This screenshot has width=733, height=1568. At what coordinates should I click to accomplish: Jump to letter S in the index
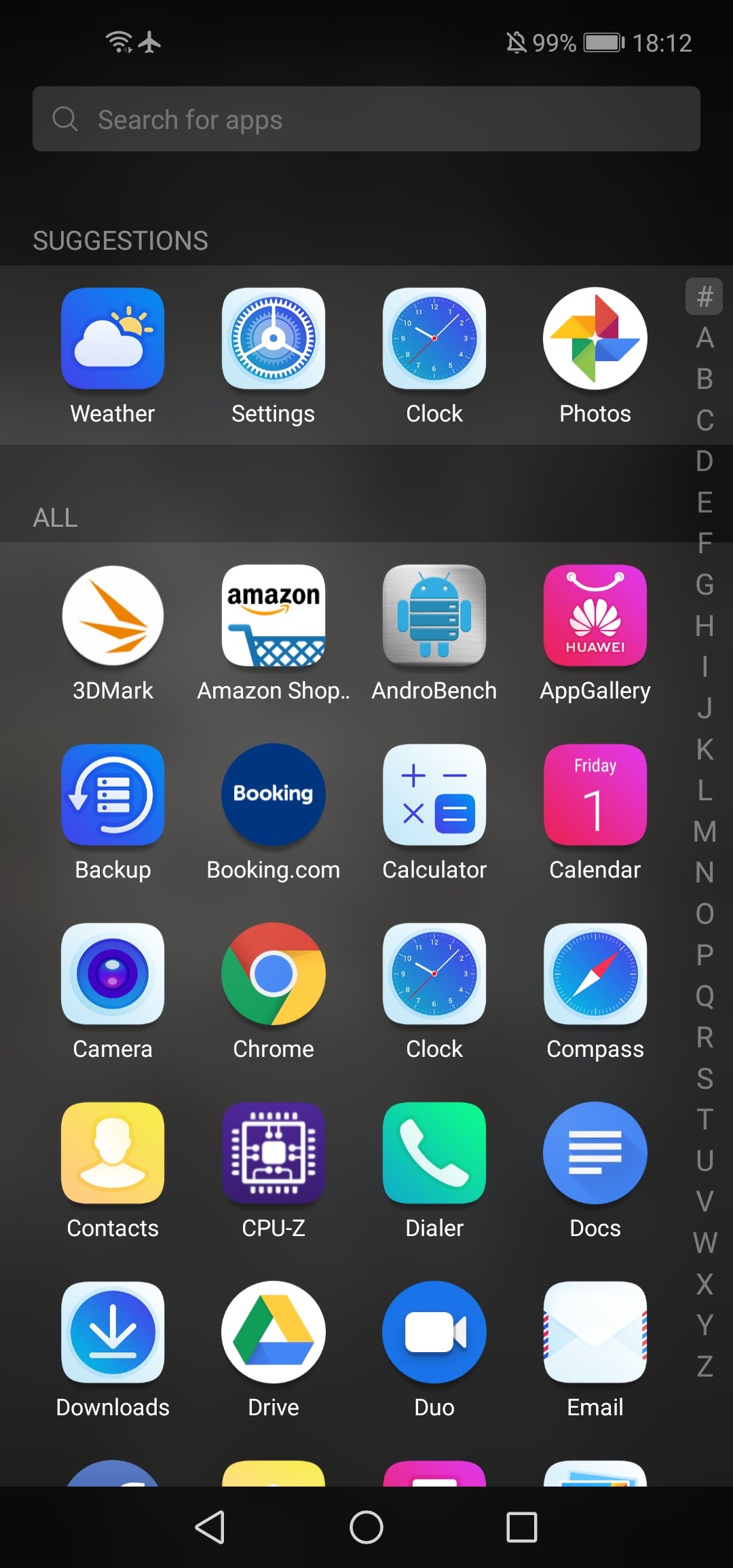coord(704,1078)
